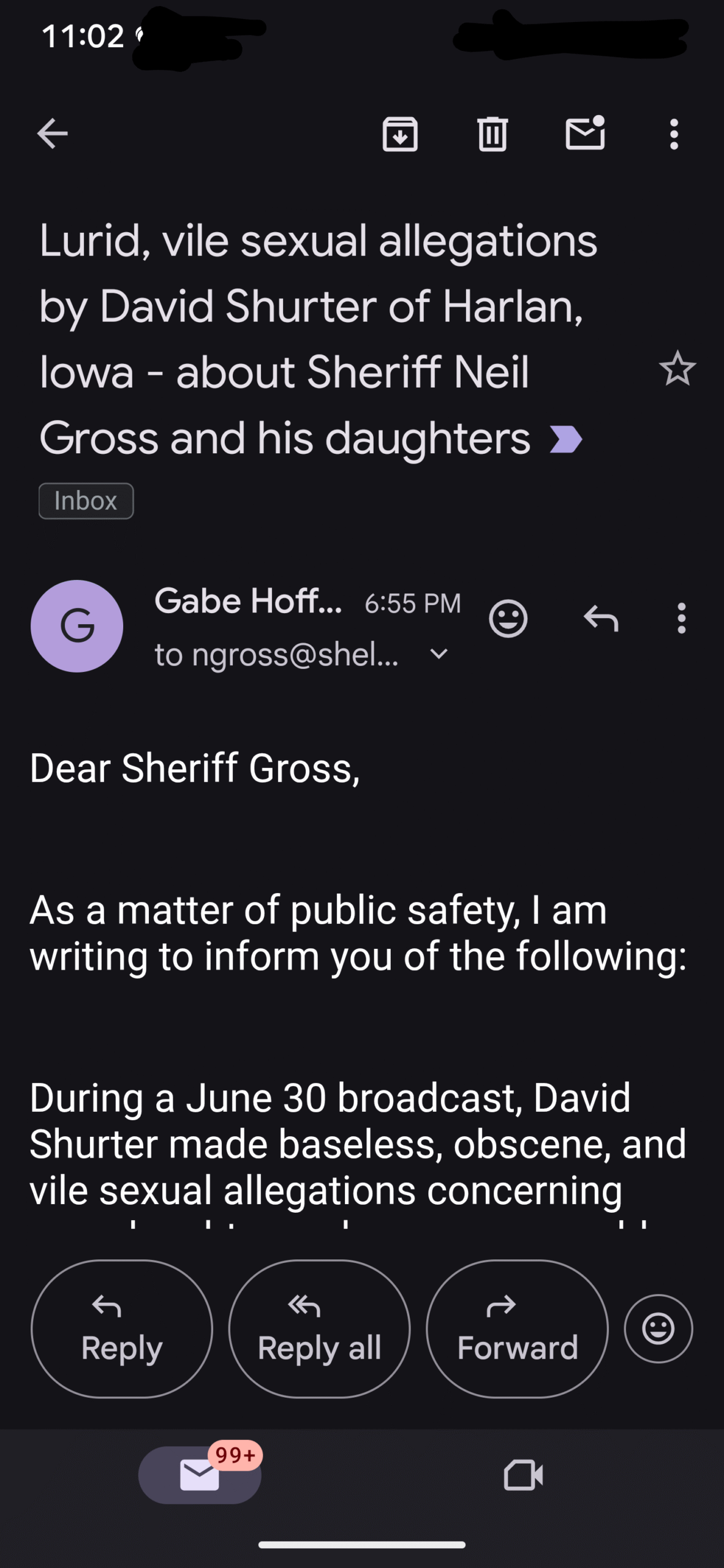Viewport: 724px width, 1568px height.
Task: Delete this email with trash icon
Action: coord(492,134)
